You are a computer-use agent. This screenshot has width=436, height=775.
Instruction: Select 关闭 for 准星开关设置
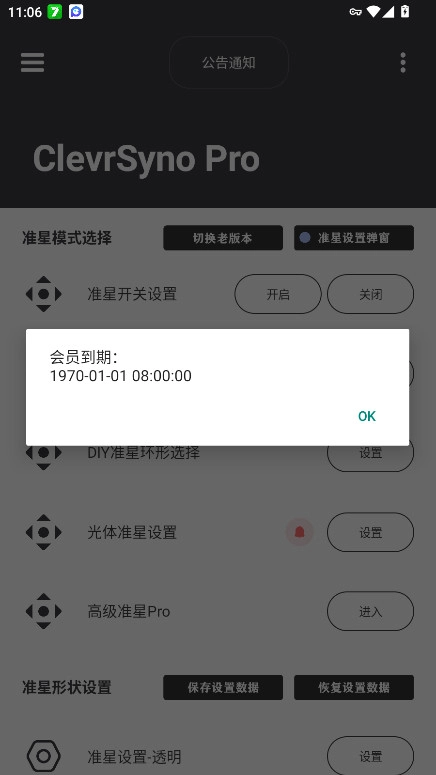[x=370, y=294]
